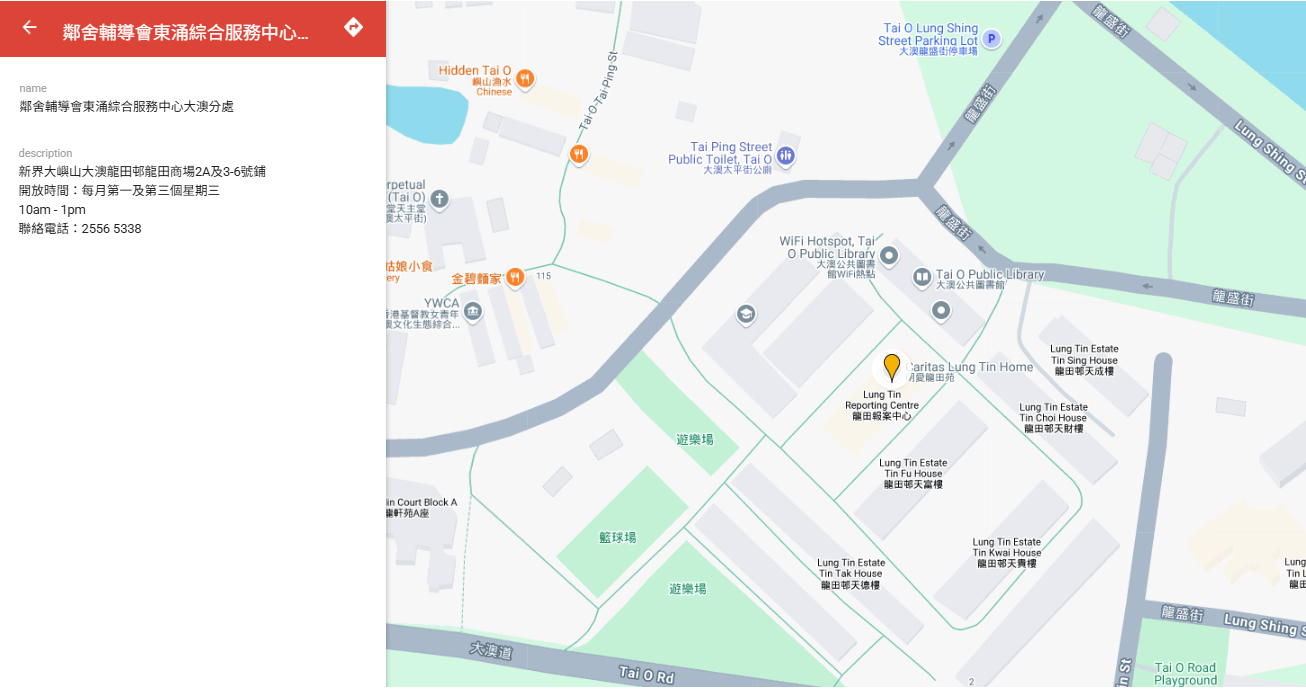Tap the yellow pin at Lung Tin Reporting Centre
Image resolution: width=1306 pixels, height=689 pixels.
pos(892,367)
